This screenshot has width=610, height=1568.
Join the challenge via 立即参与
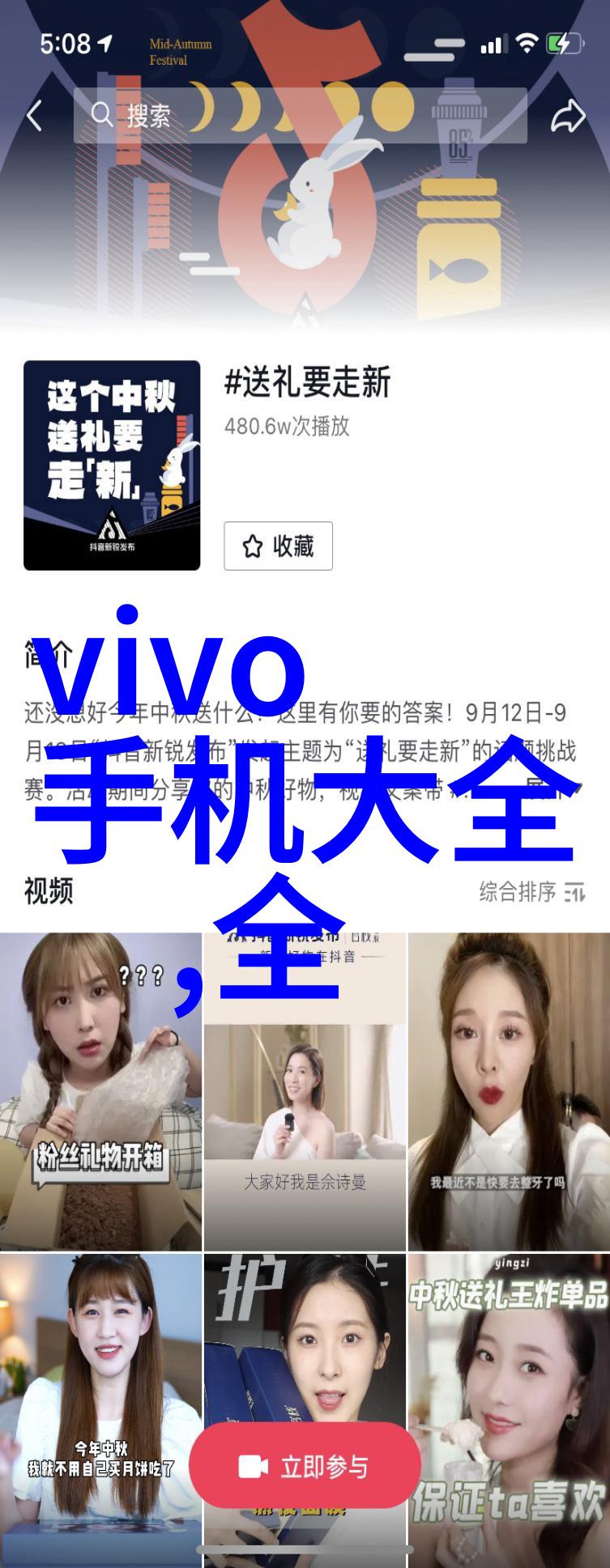point(305,1466)
